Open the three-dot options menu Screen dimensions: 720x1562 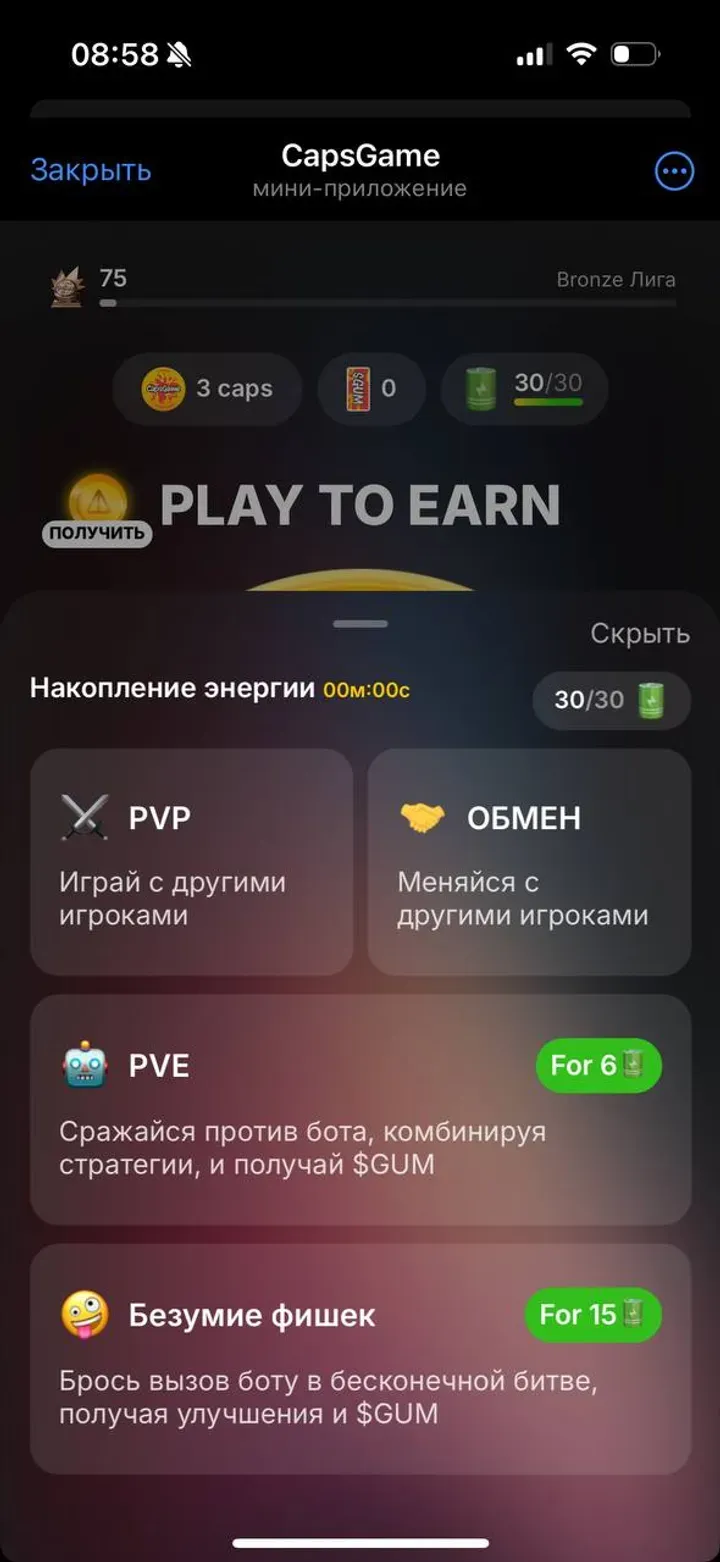pyautogui.click(x=674, y=171)
